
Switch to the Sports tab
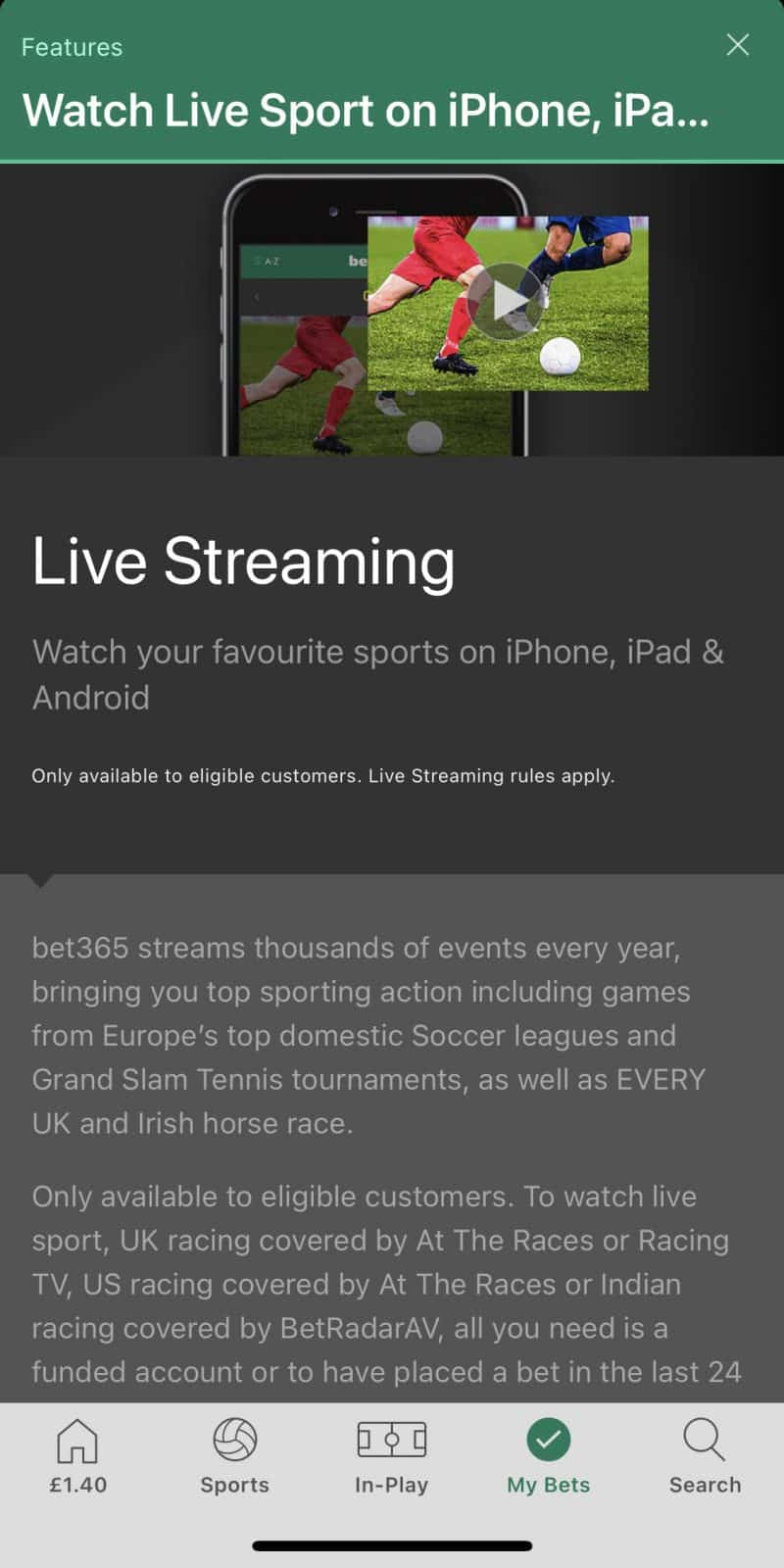point(235,1455)
